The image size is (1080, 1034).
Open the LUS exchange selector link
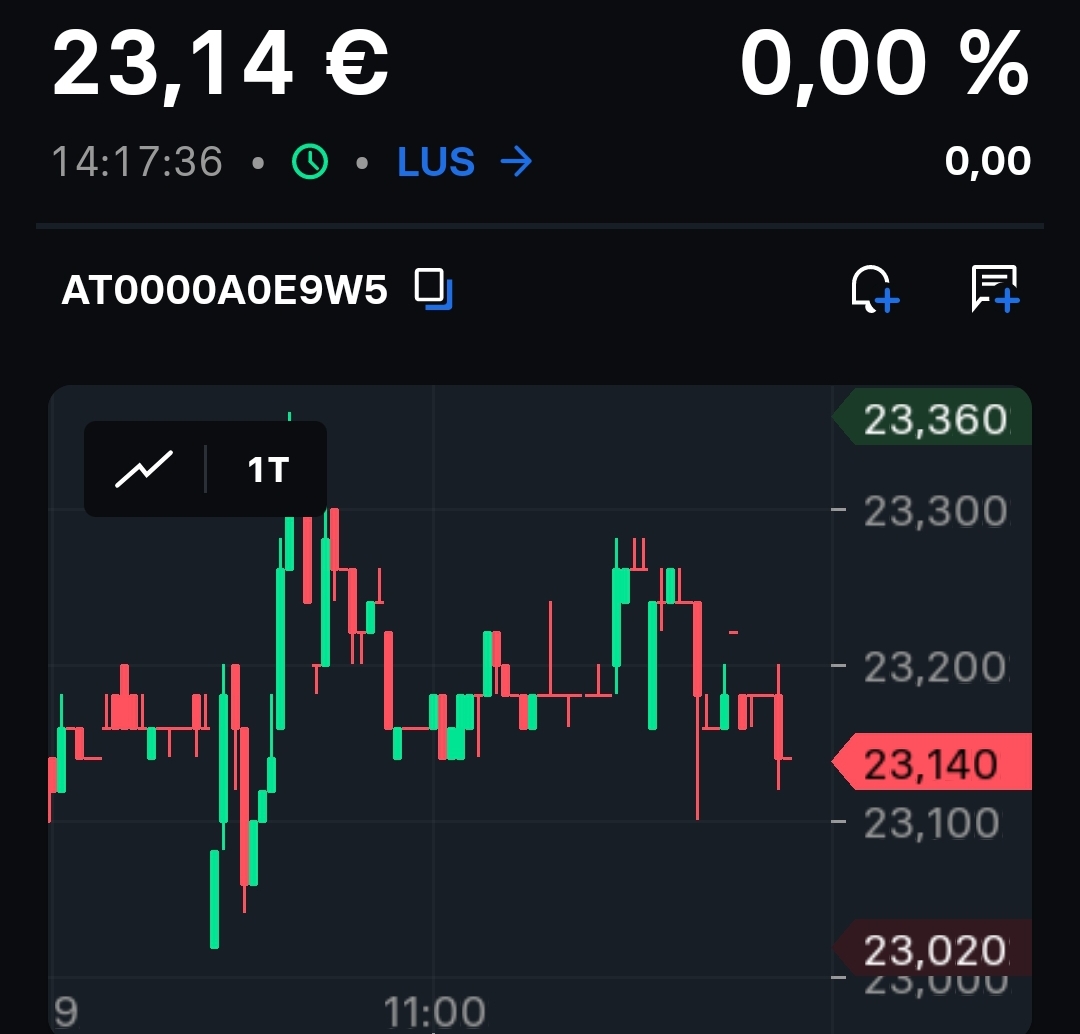[464, 162]
